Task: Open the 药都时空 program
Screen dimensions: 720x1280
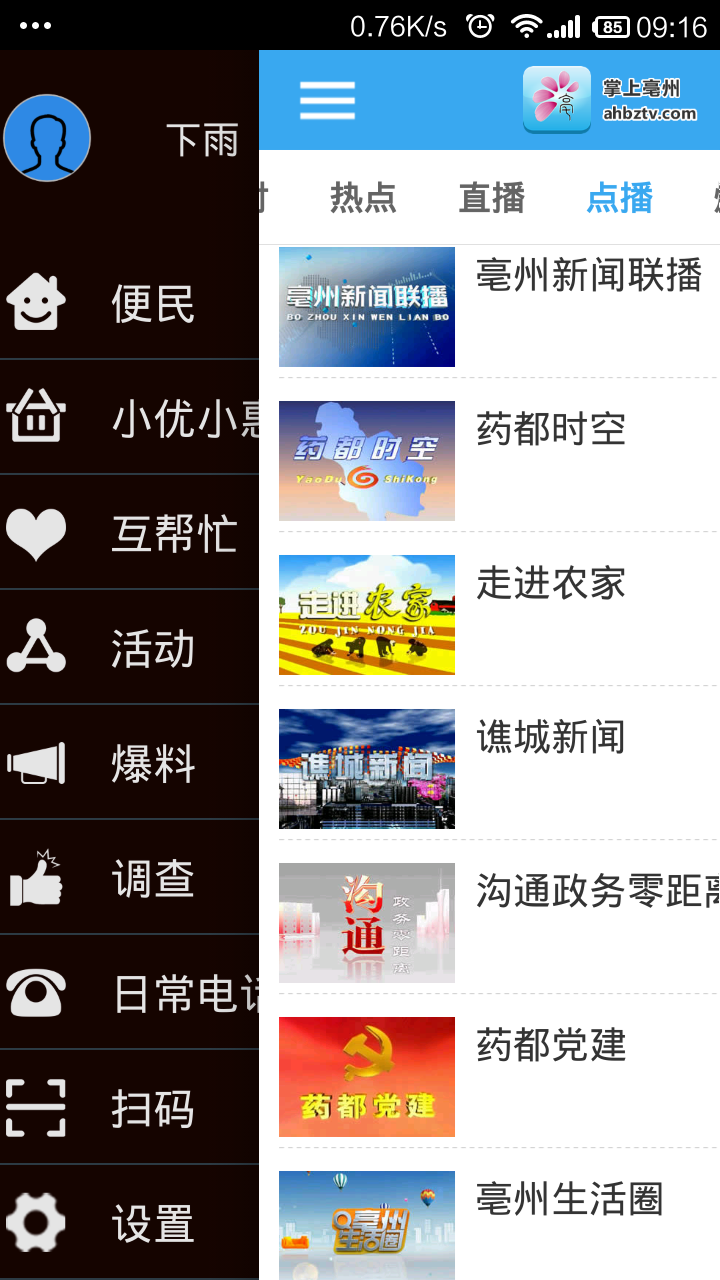Action: tap(497, 460)
